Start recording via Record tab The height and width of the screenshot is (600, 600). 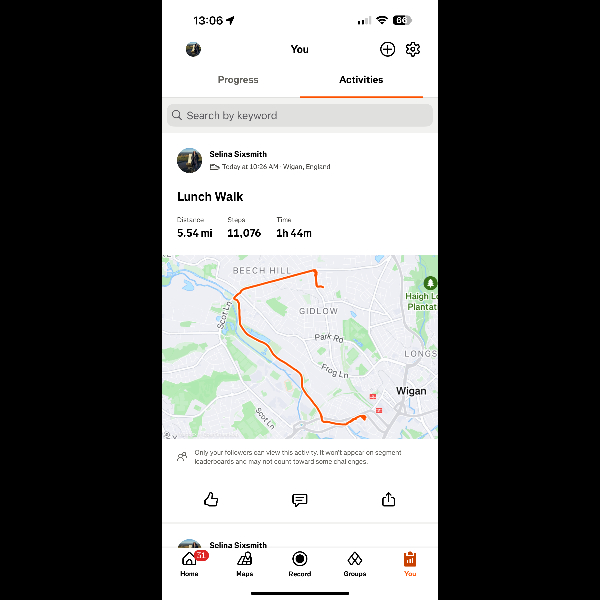pos(300,563)
